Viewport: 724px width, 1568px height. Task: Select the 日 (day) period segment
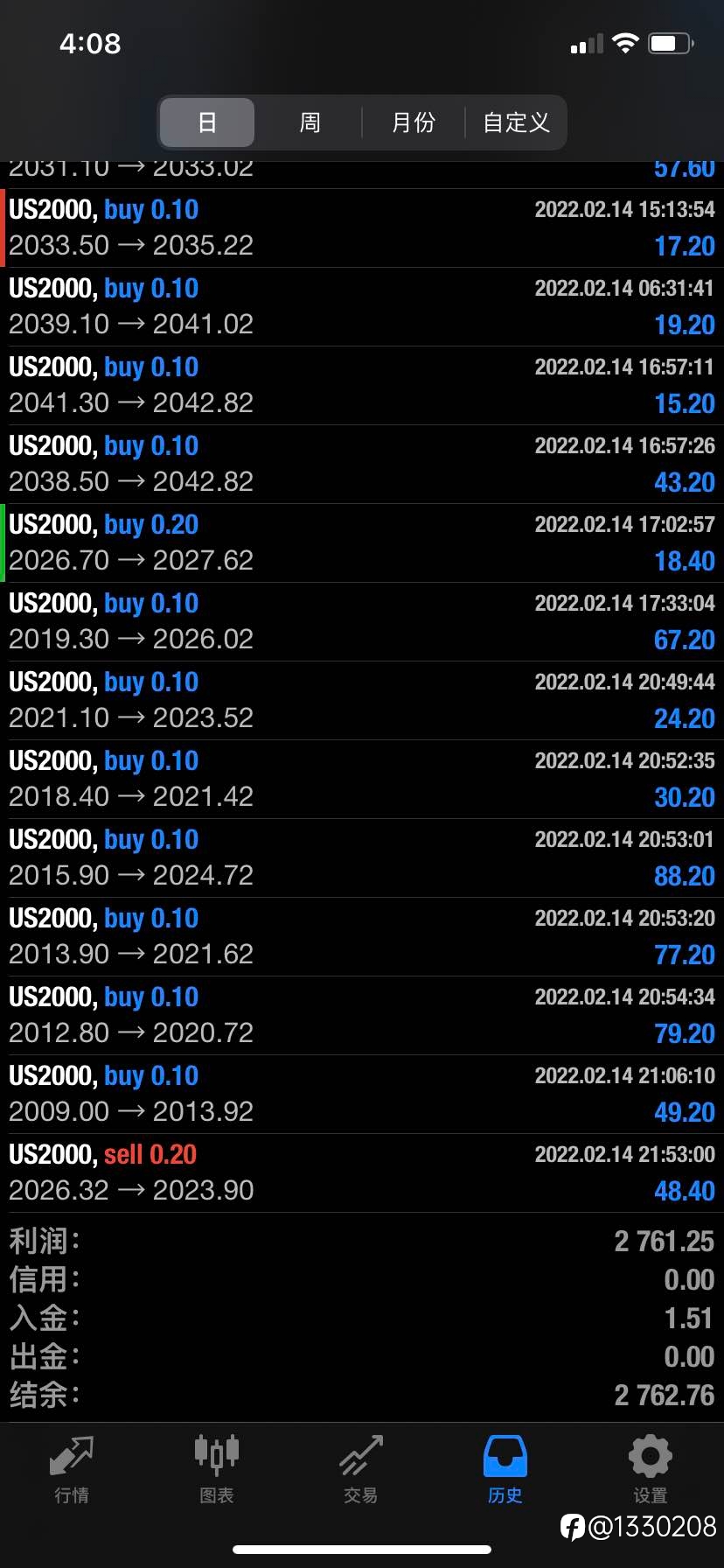tap(207, 122)
